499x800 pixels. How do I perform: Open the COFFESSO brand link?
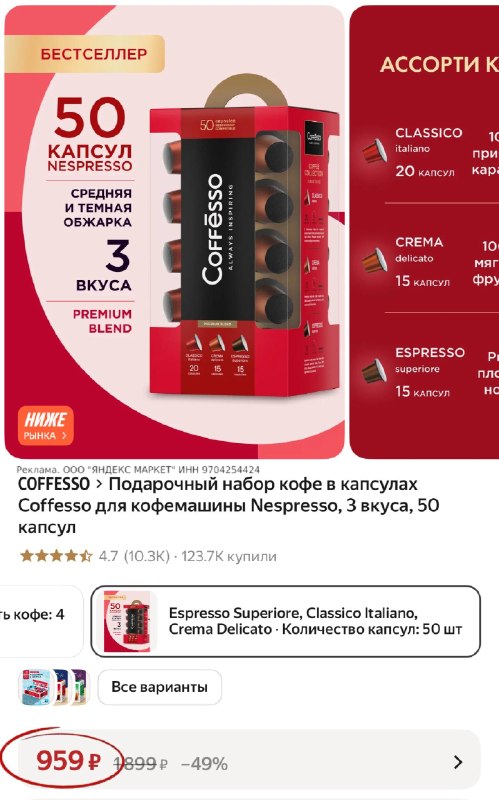click(x=54, y=484)
